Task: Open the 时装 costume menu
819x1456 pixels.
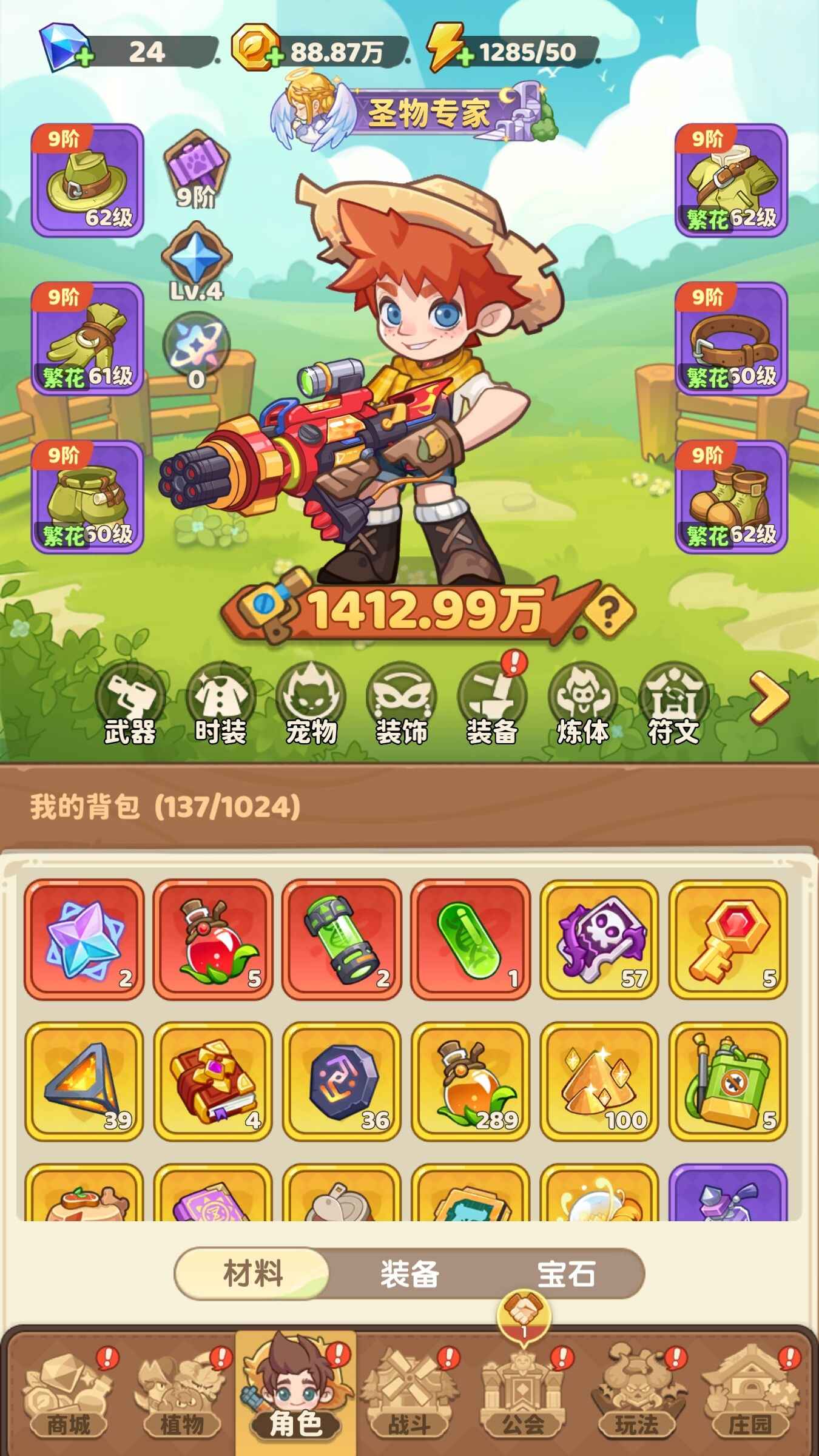Action: tap(220, 704)
